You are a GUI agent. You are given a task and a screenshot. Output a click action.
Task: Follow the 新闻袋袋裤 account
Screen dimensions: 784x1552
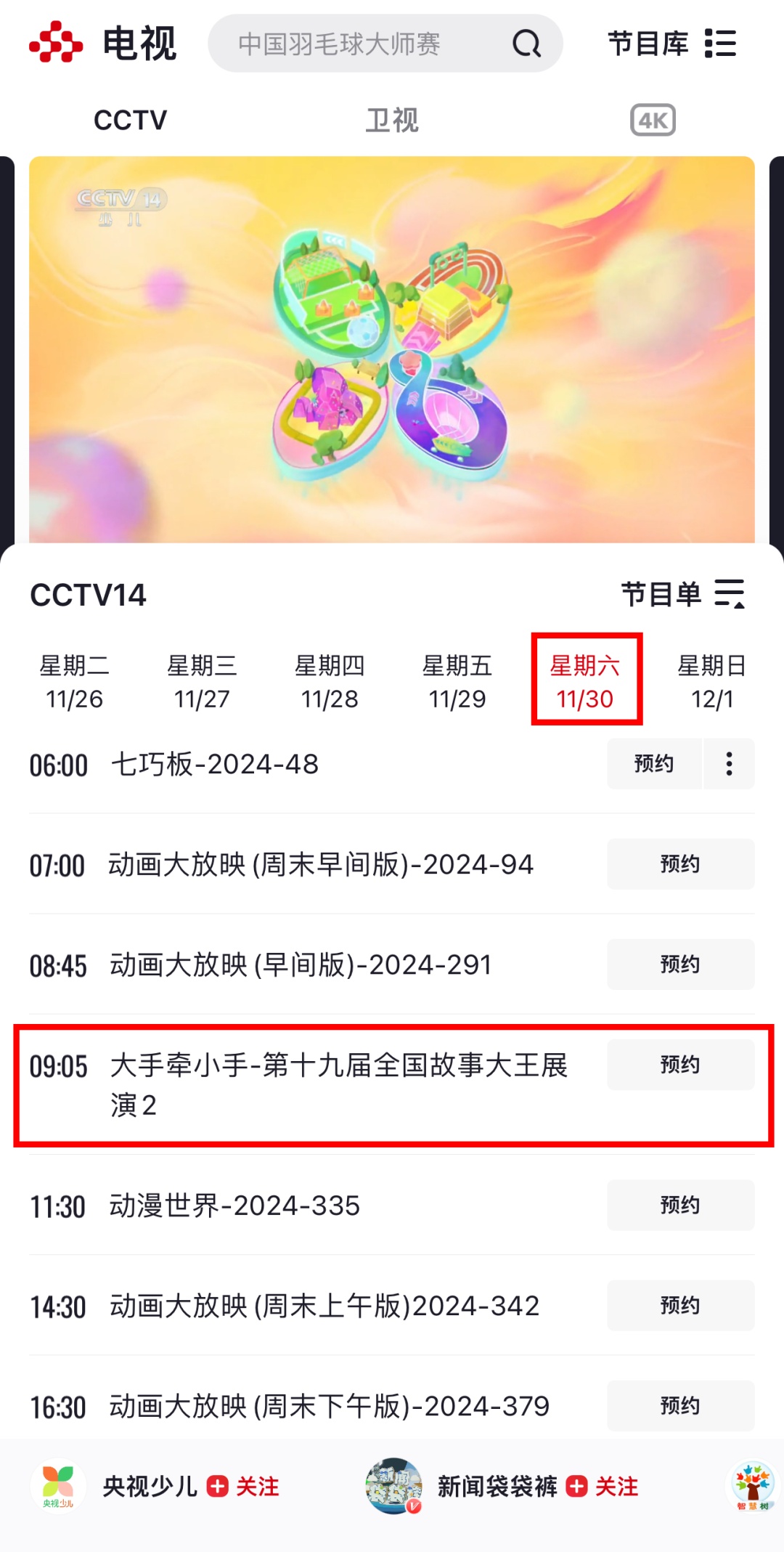[x=603, y=1487]
